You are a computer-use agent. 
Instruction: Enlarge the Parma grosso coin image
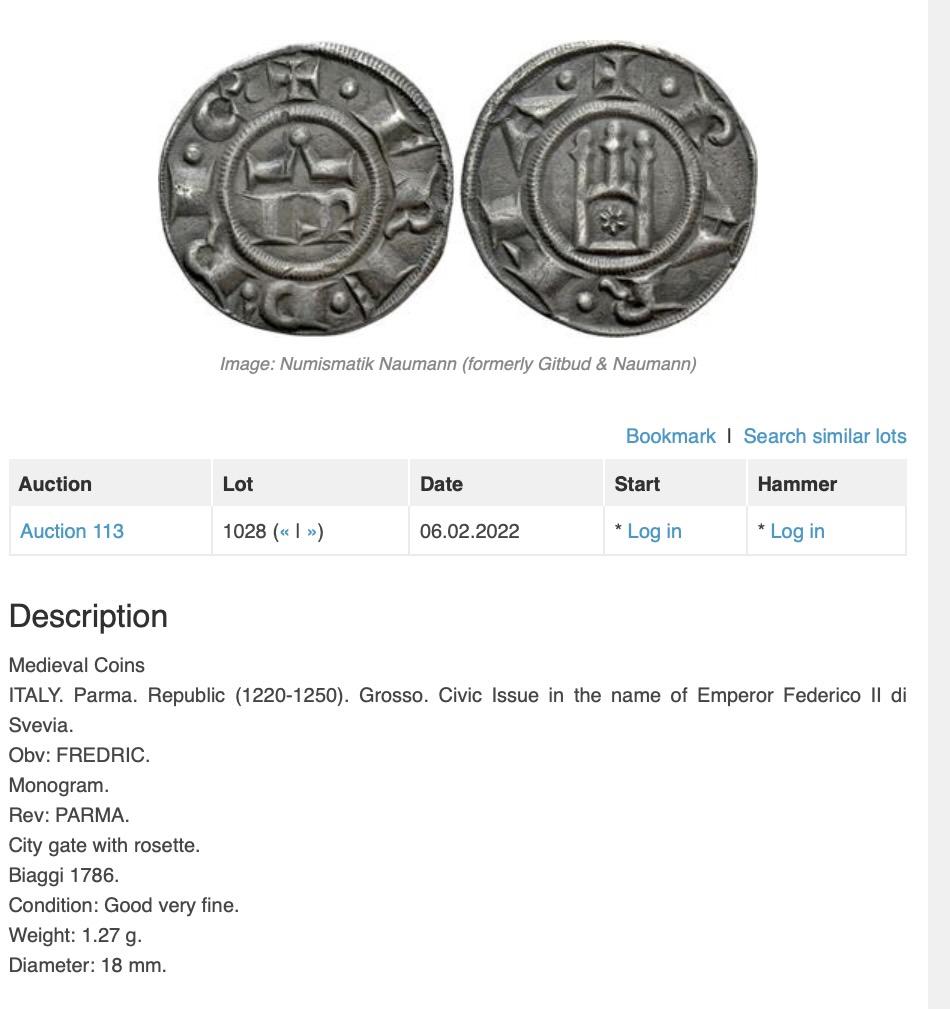coord(458,190)
